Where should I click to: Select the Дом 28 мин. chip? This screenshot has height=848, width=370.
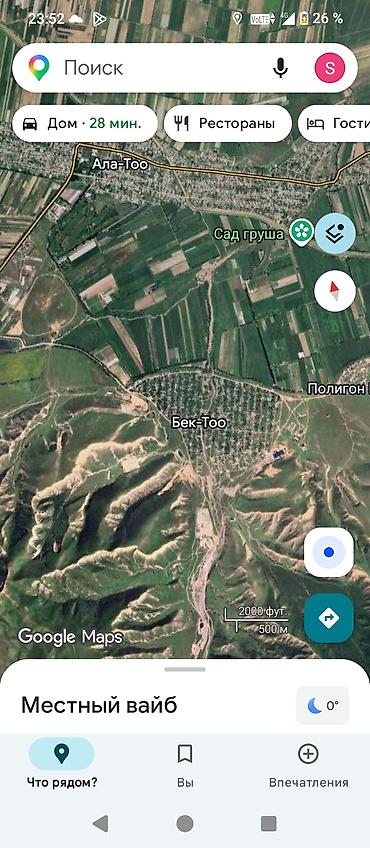[85, 124]
